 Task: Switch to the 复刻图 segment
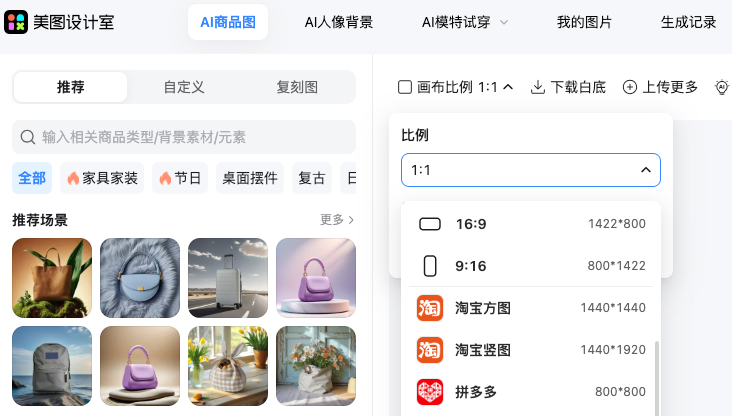pyautogui.click(x=297, y=87)
